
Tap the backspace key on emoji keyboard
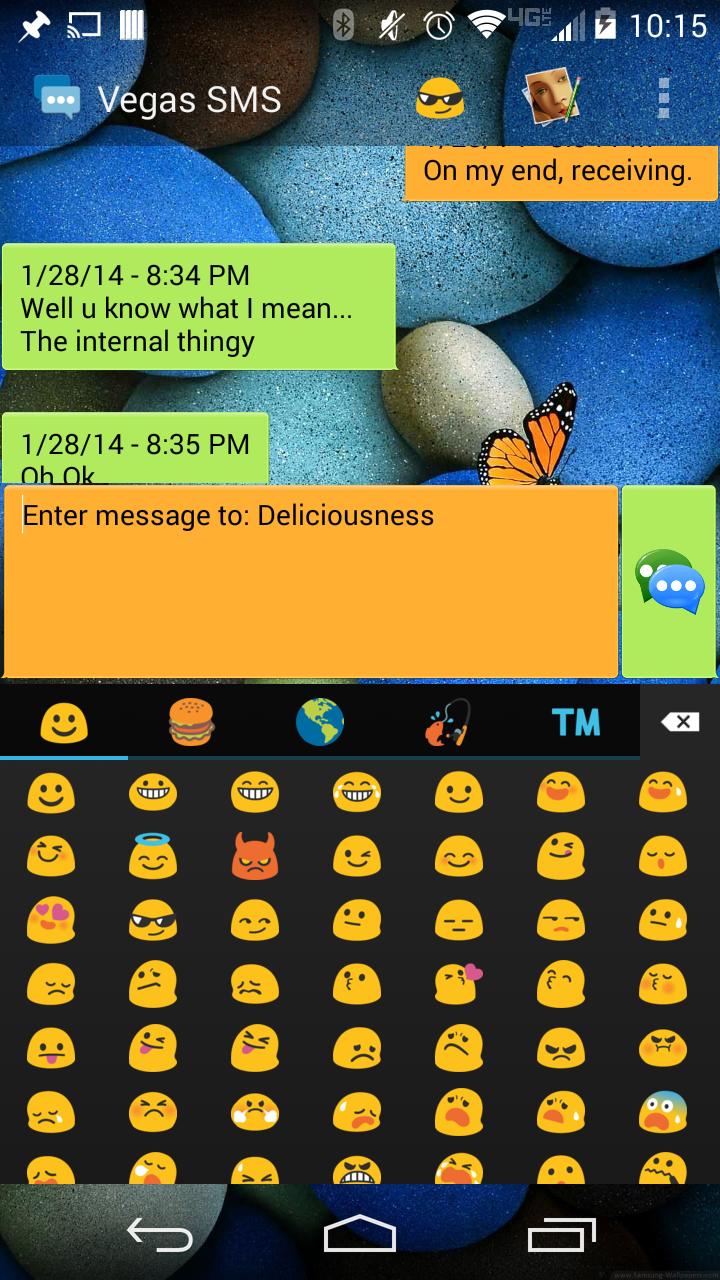coord(680,722)
